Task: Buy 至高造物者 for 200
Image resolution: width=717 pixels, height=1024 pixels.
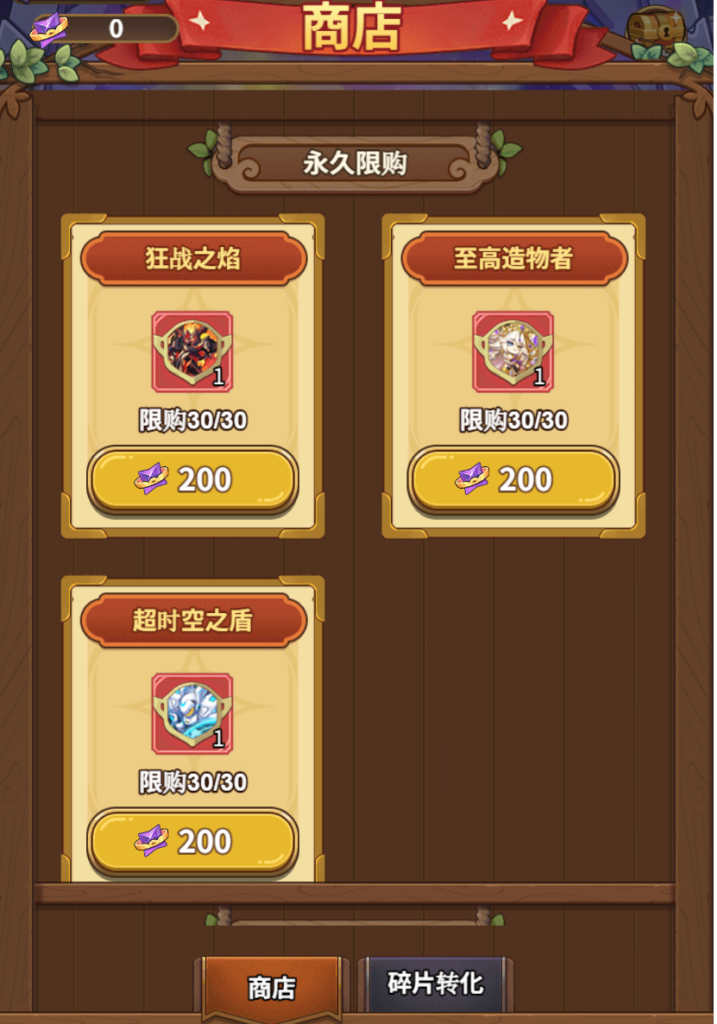Action: point(513,480)
